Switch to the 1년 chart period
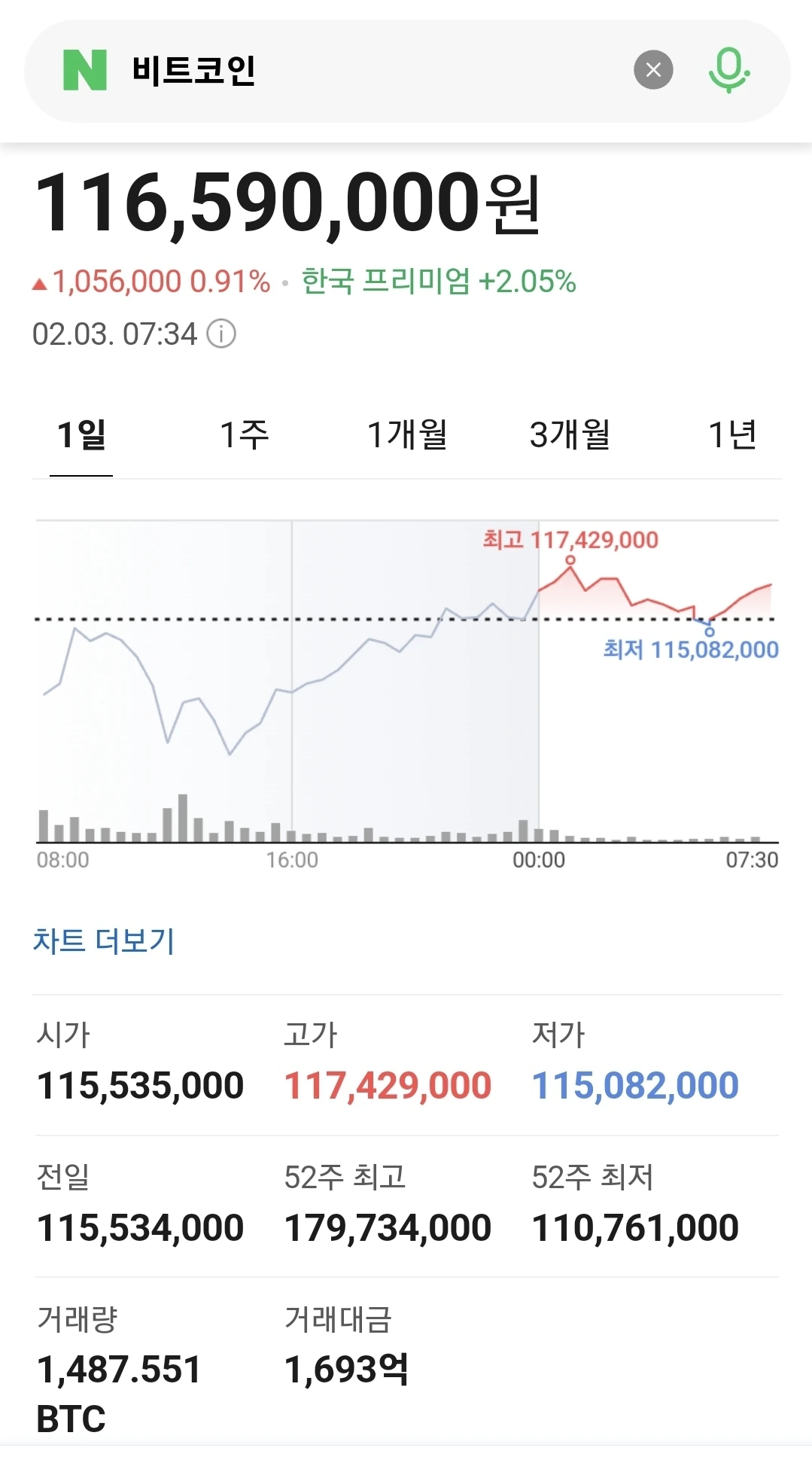 (x=732, y=435)
